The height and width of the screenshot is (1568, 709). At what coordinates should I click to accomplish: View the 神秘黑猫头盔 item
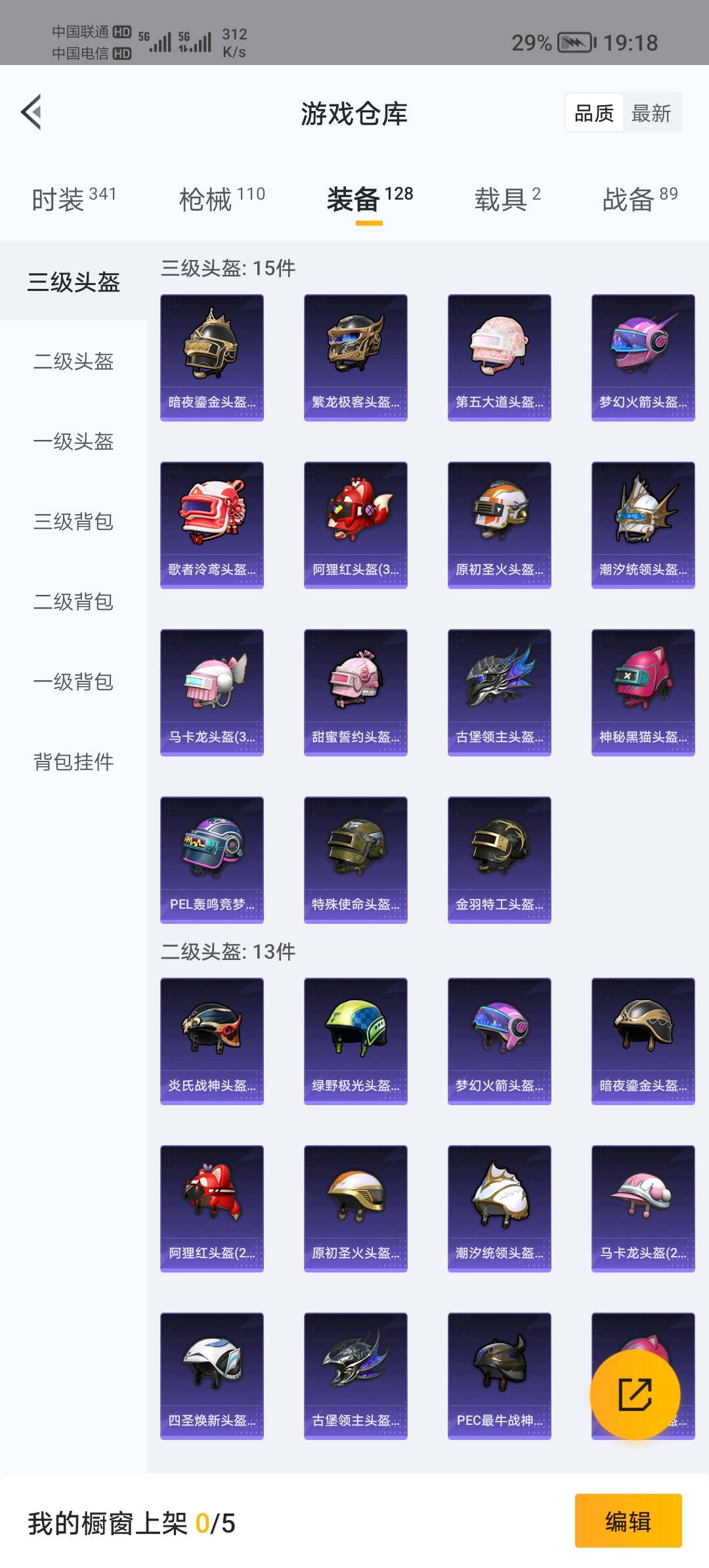point(643,693)
